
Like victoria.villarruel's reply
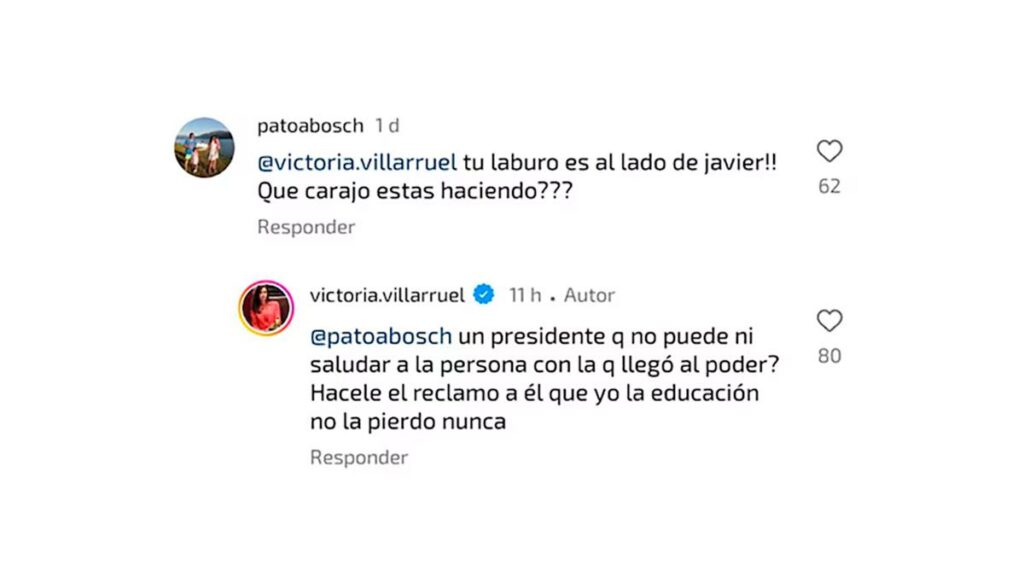click(x=829, y=322)
